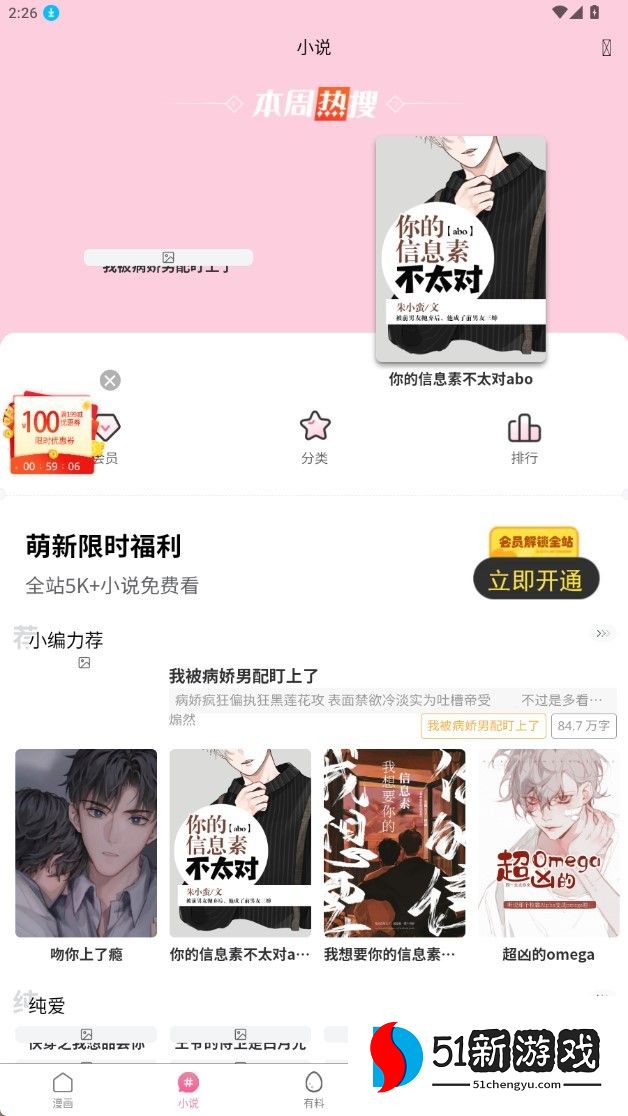Open the novel 我被病娇男配盯上了

[x=244, y=676]
